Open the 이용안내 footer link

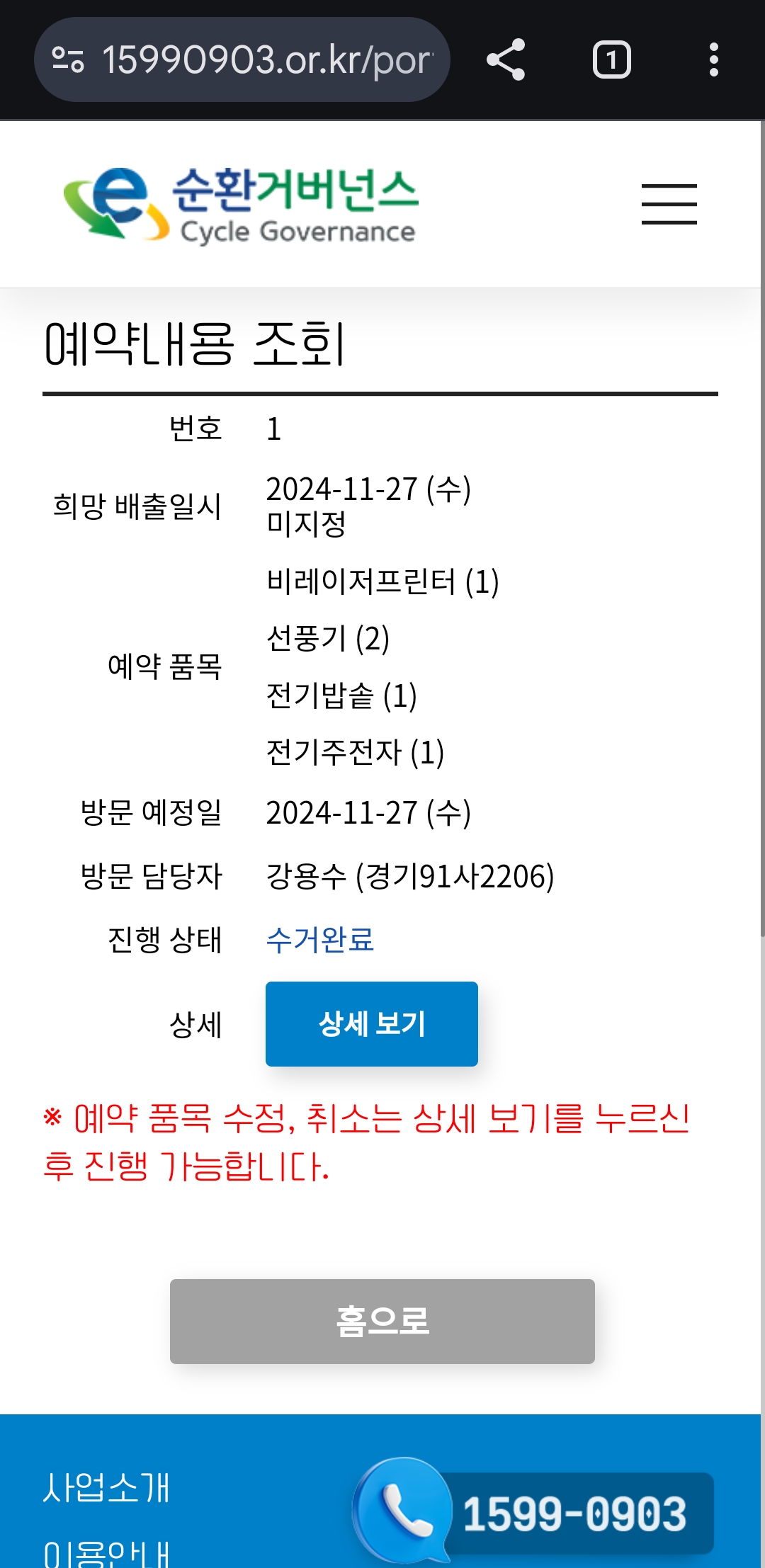106,1552
